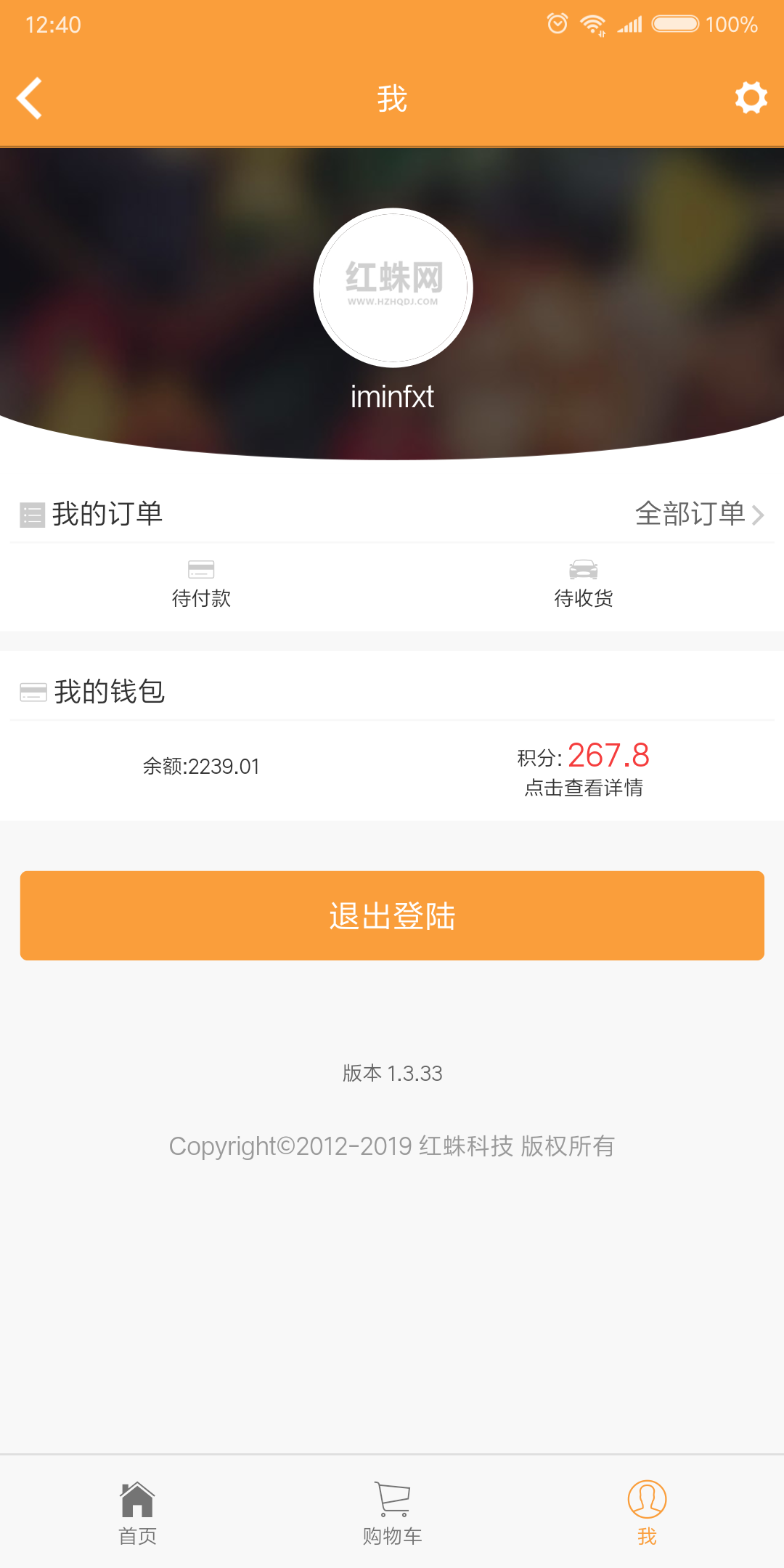This screenshot has width=784, height=1568.
Task: Open 待付款 pending payment orders
Action: pyautogui.click(x=201, y=584)
